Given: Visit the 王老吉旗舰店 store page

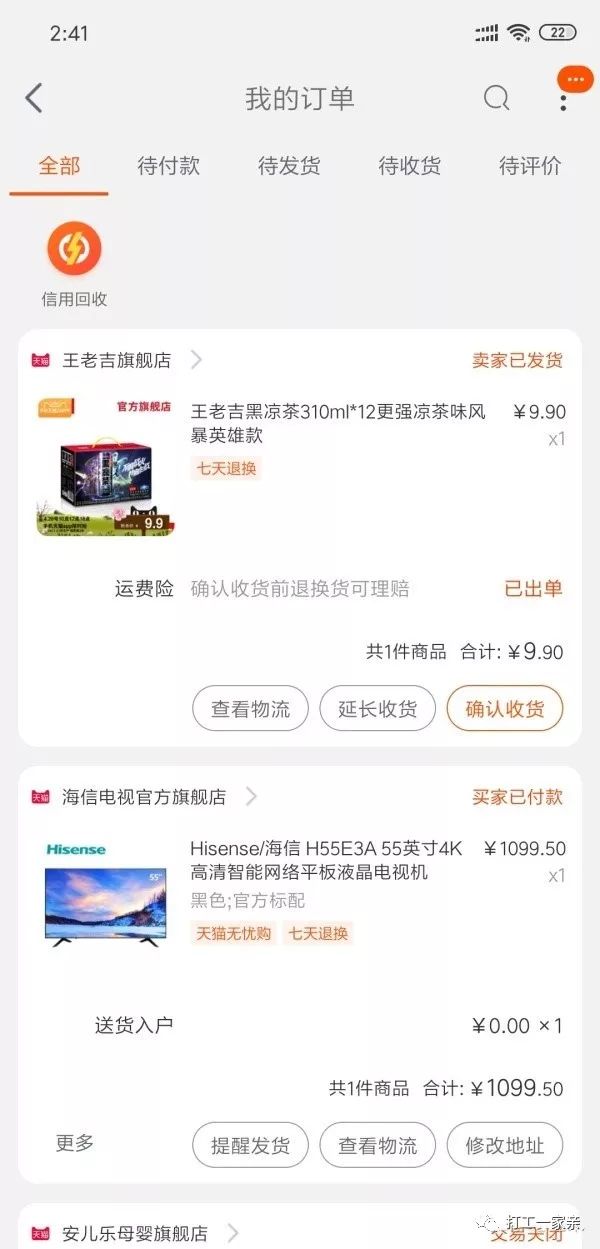Looking at the screenshot, I should (117, 360).
